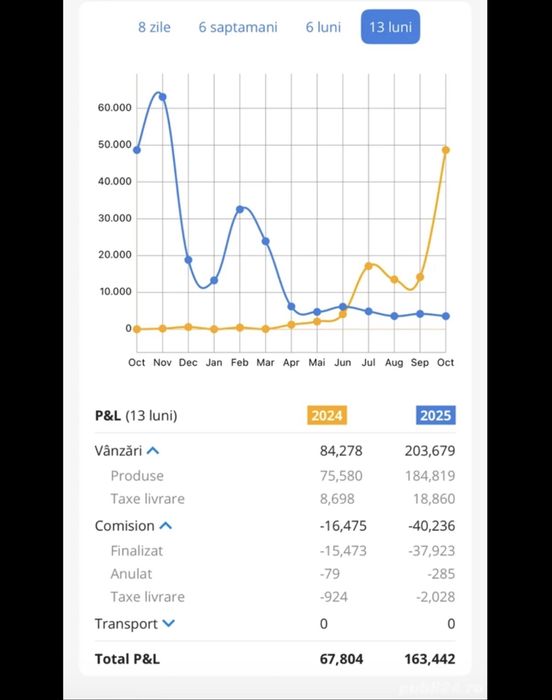
Task: Show the 6 luni chart
Action: click(323, 27)
